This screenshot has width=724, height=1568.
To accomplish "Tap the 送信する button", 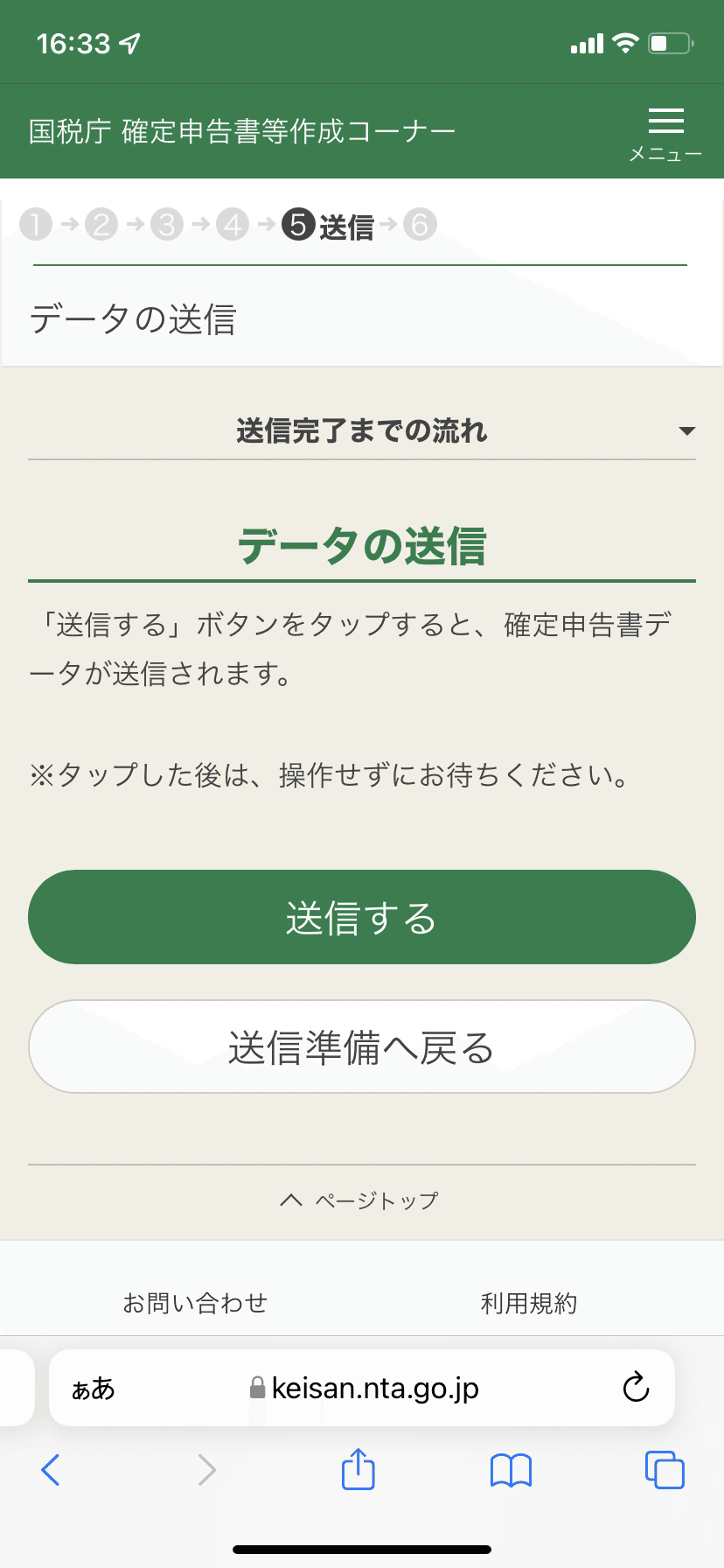I will 362,917.
